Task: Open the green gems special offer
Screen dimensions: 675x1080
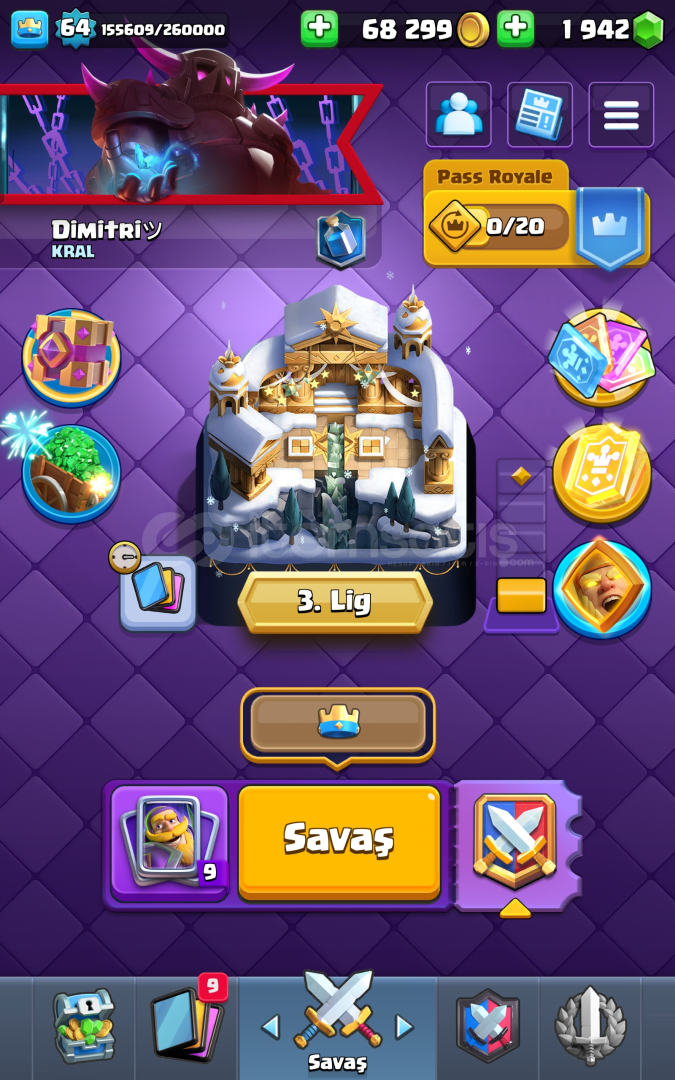Action: point(71,473)
